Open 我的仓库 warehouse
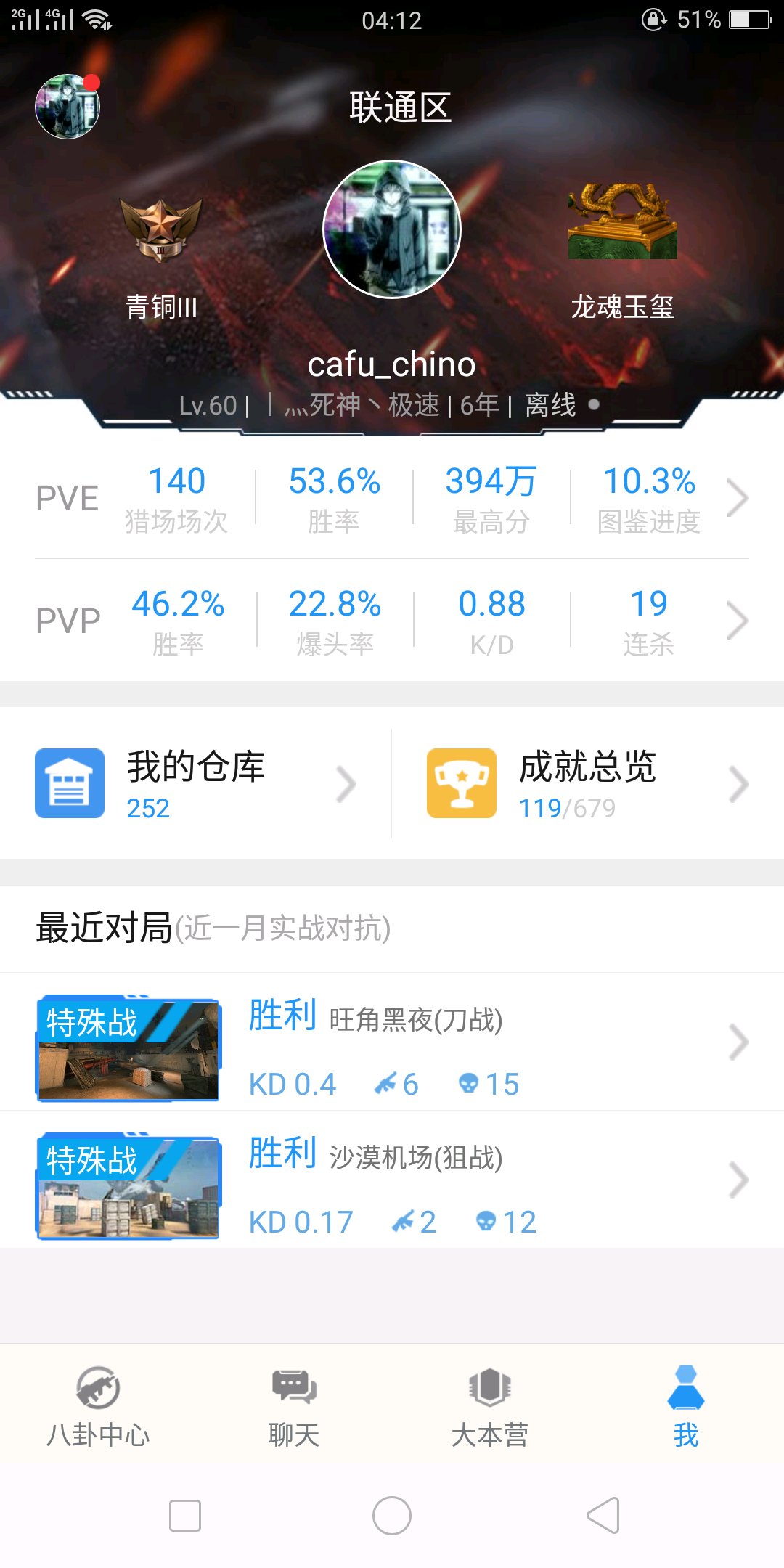The image size is (784, 1568). pyautogui.click(x=196, y=783)
